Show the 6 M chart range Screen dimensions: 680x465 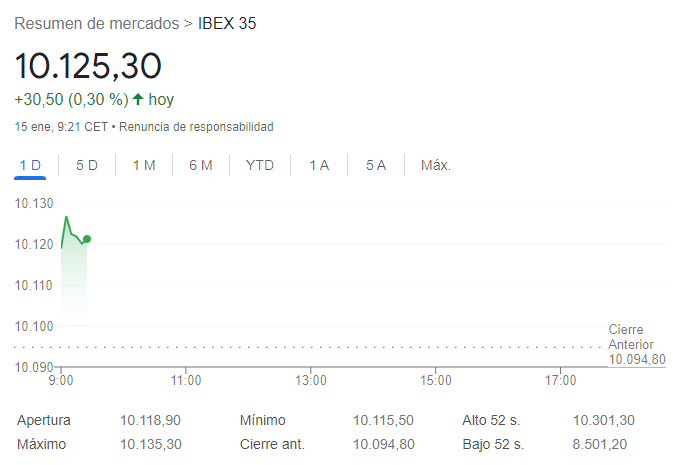coord(201,165)
